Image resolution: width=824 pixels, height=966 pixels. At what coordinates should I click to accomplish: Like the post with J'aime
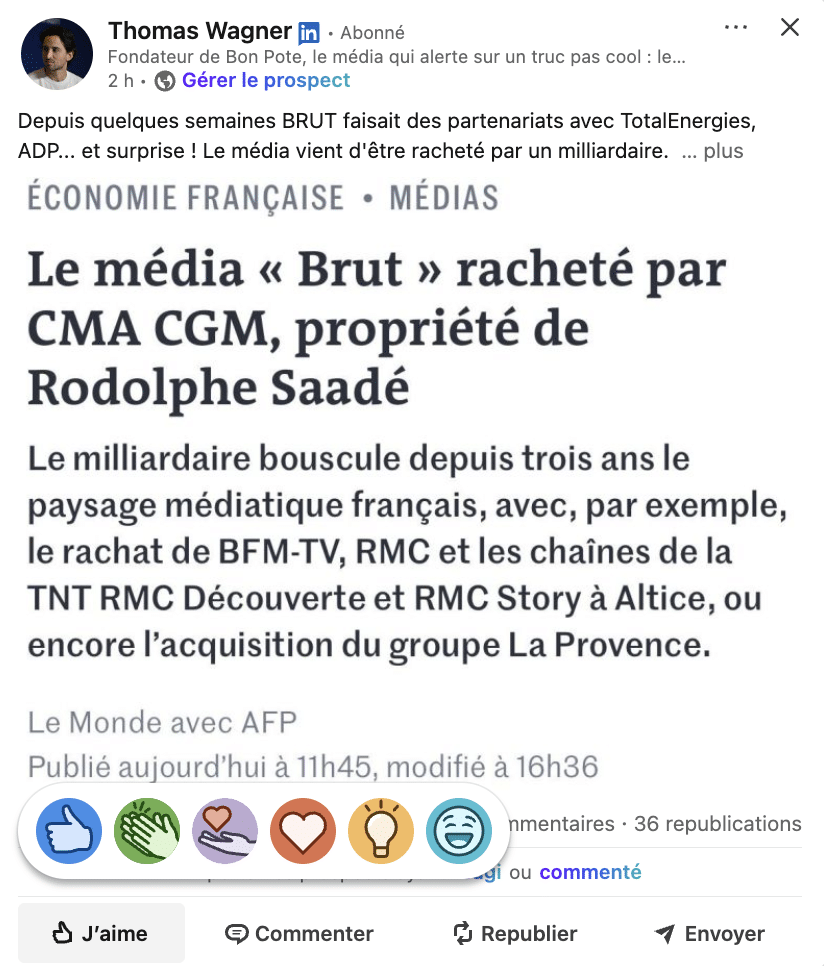click(101, 934)
